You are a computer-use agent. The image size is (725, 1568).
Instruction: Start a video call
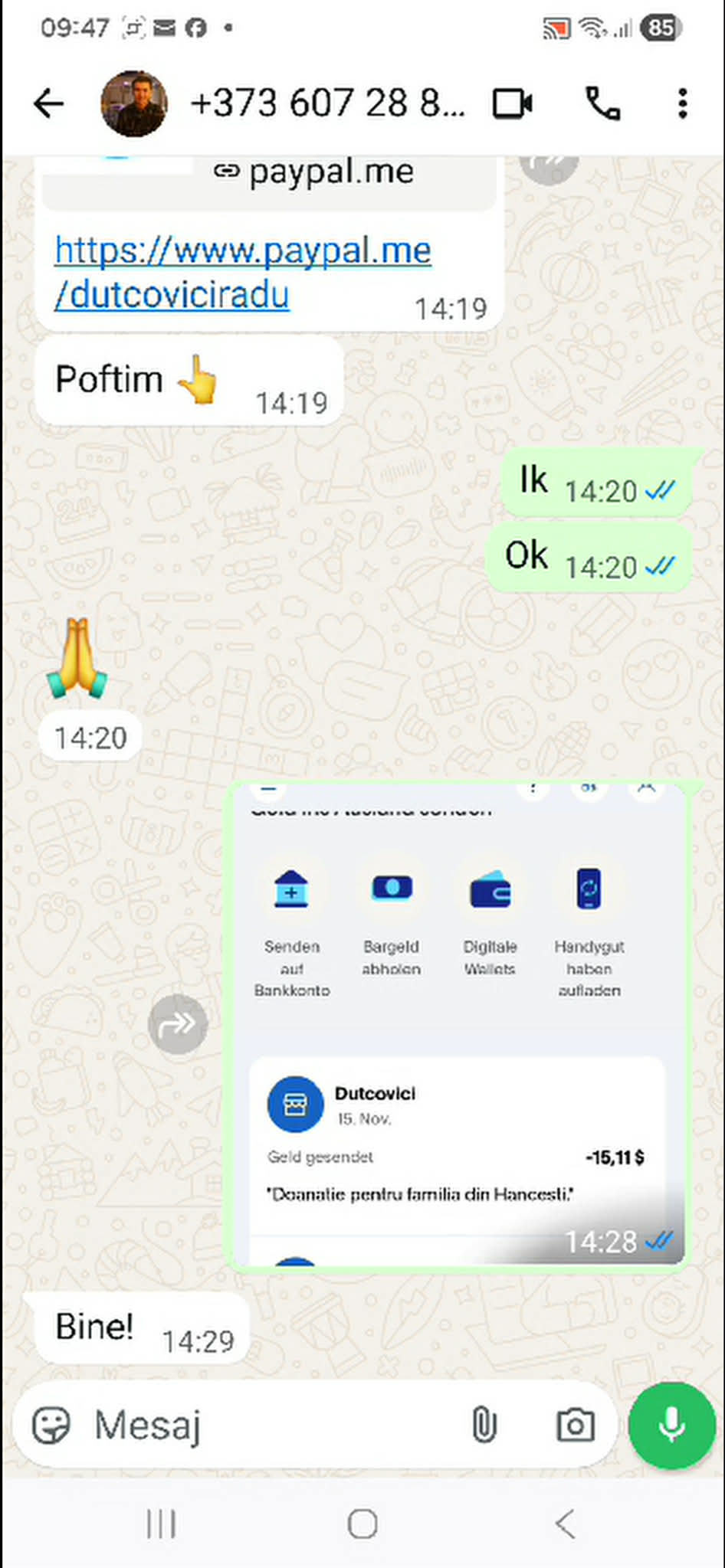[513, 104]
